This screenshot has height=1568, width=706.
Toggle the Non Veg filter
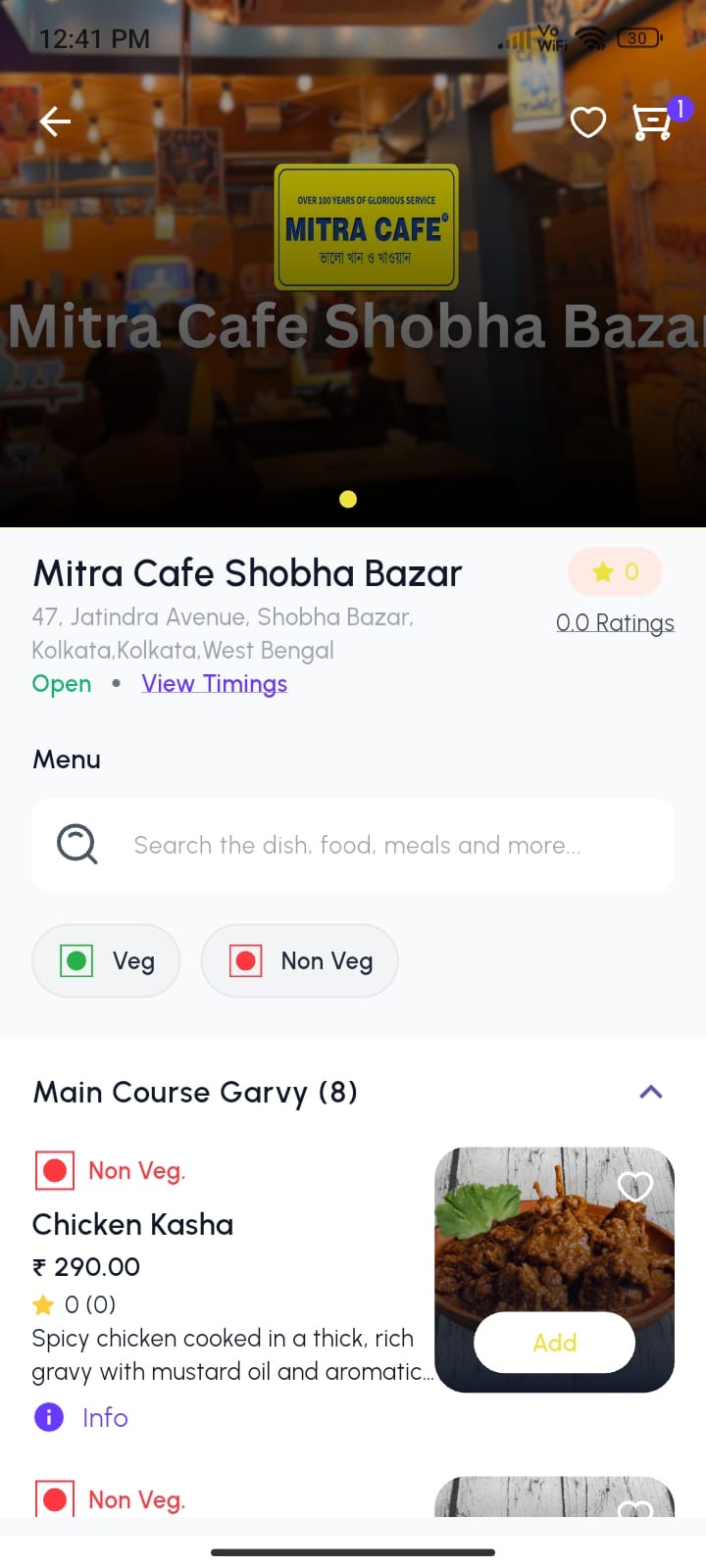[x=299, y=960]
